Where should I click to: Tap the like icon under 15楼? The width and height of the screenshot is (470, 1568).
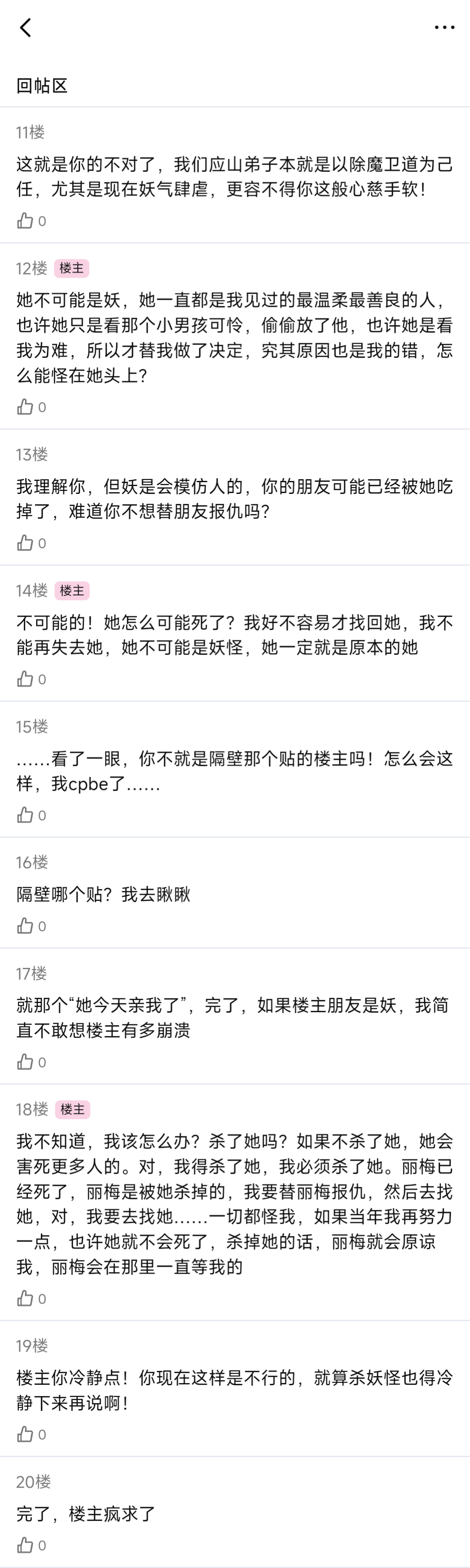point(25,815)
